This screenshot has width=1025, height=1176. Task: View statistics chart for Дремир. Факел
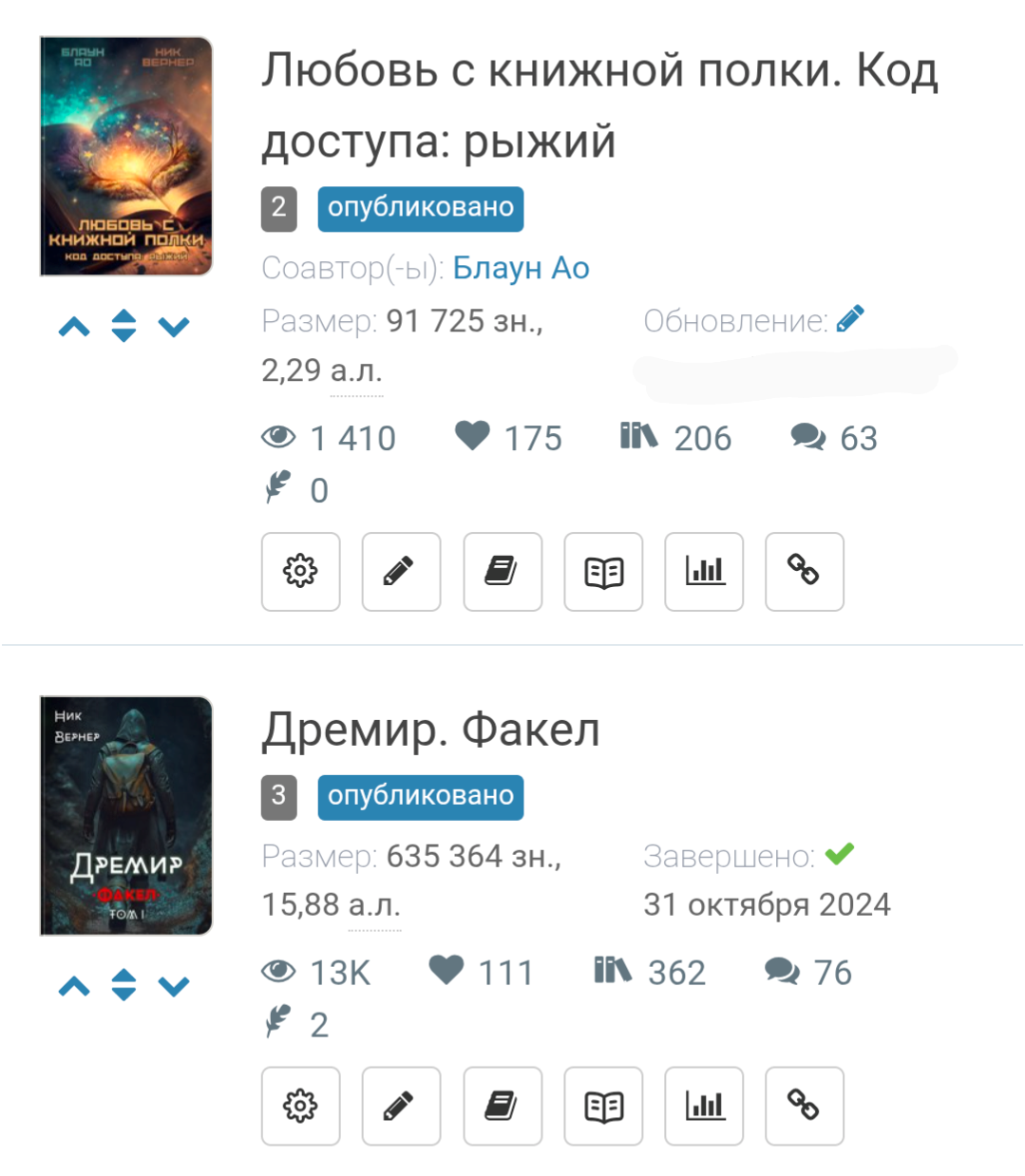[x=704, y=1107]
